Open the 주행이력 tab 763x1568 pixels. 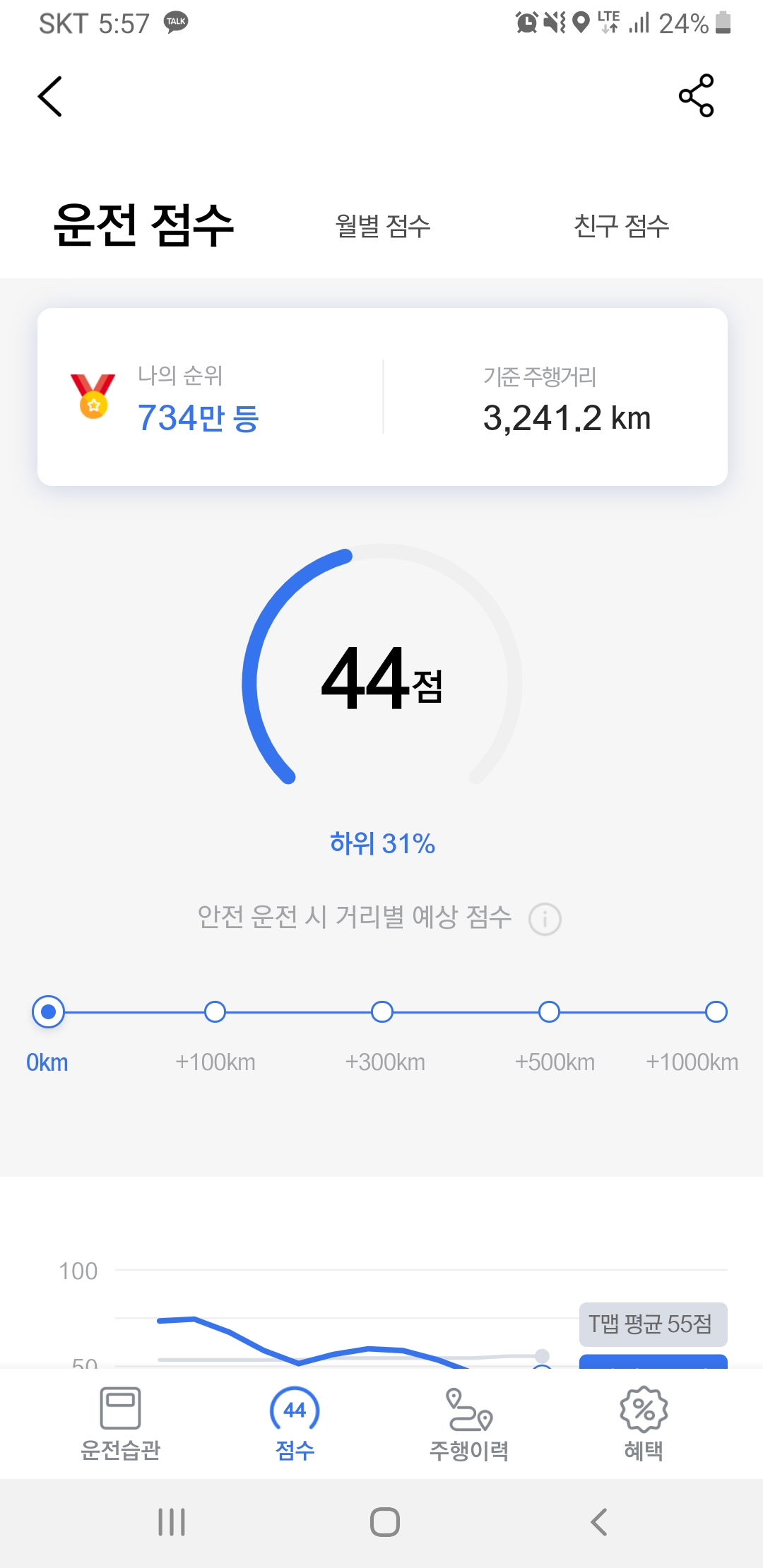469,1423
